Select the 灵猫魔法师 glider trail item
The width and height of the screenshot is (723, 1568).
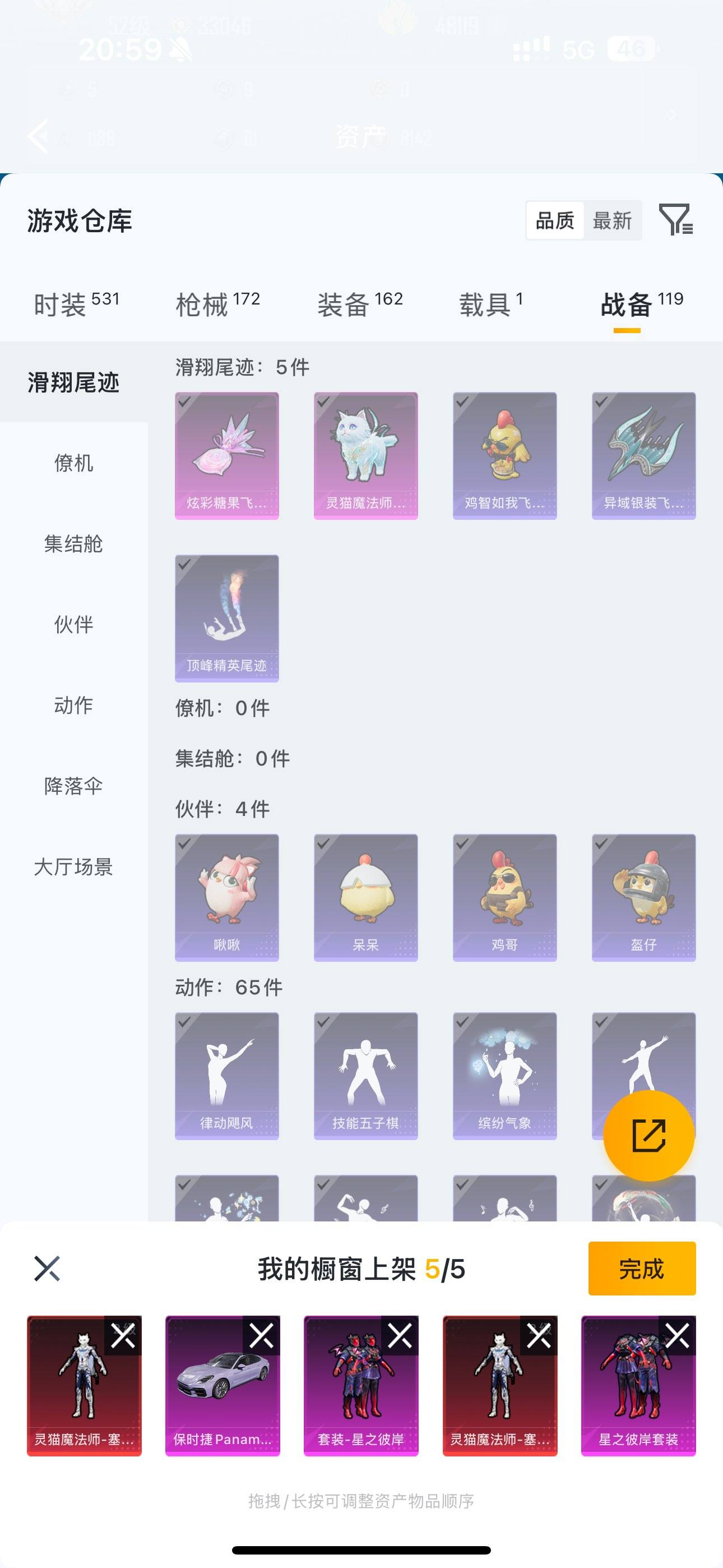[x=366, y=455]
